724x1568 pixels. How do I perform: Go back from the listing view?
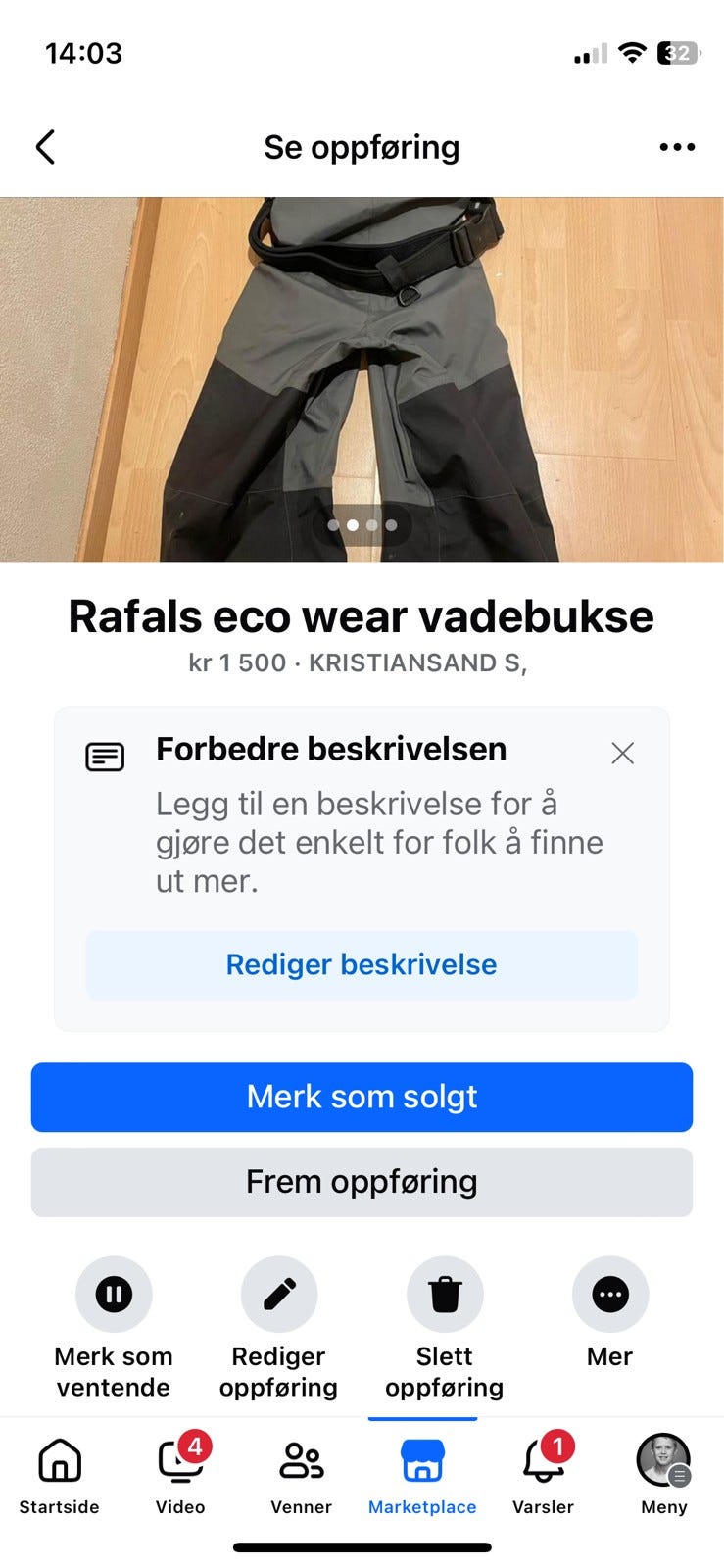pyautogui.click(x=46, y=147)
